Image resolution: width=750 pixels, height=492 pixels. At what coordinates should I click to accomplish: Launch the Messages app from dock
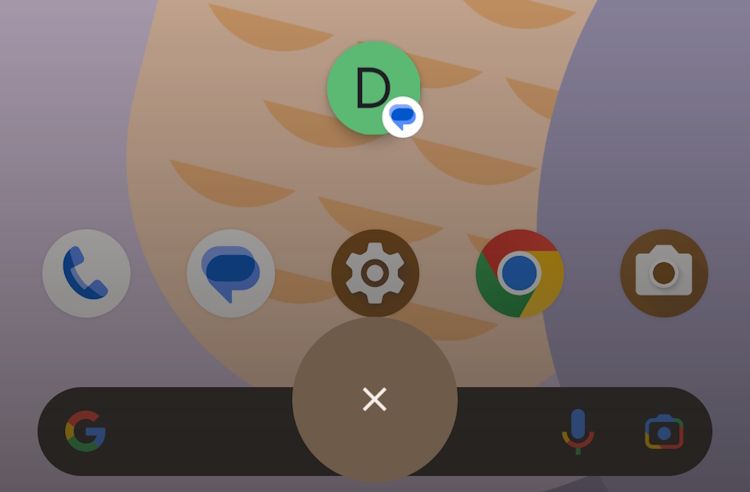(231, 273)
